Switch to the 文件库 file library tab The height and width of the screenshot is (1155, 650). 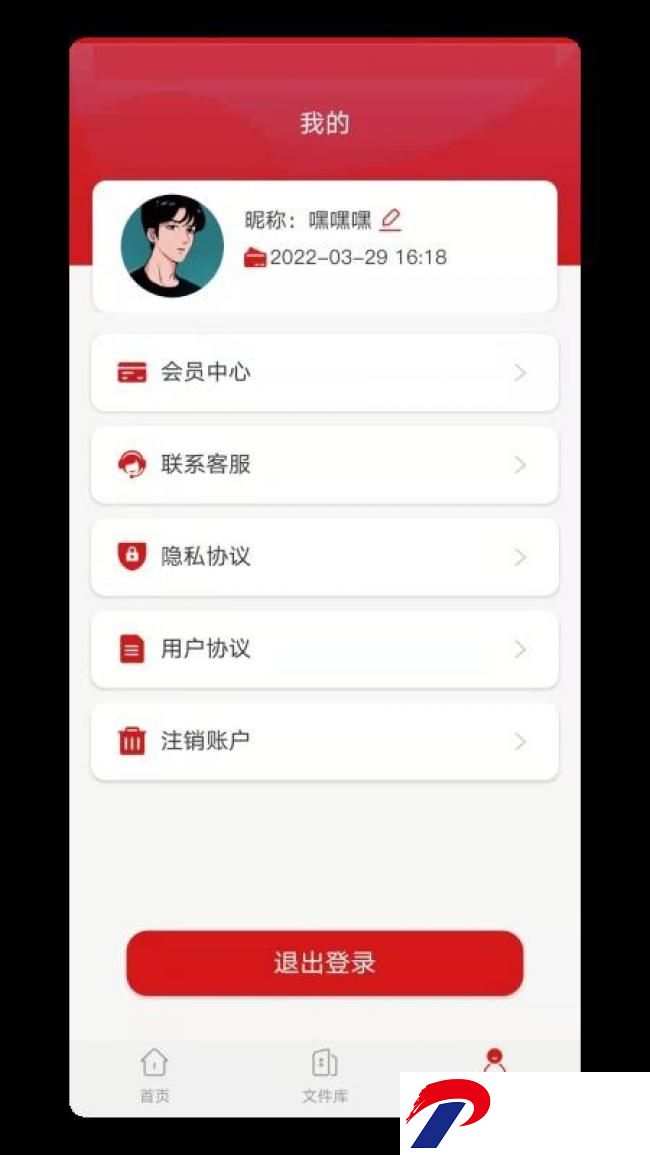[x=325, y=1076]
